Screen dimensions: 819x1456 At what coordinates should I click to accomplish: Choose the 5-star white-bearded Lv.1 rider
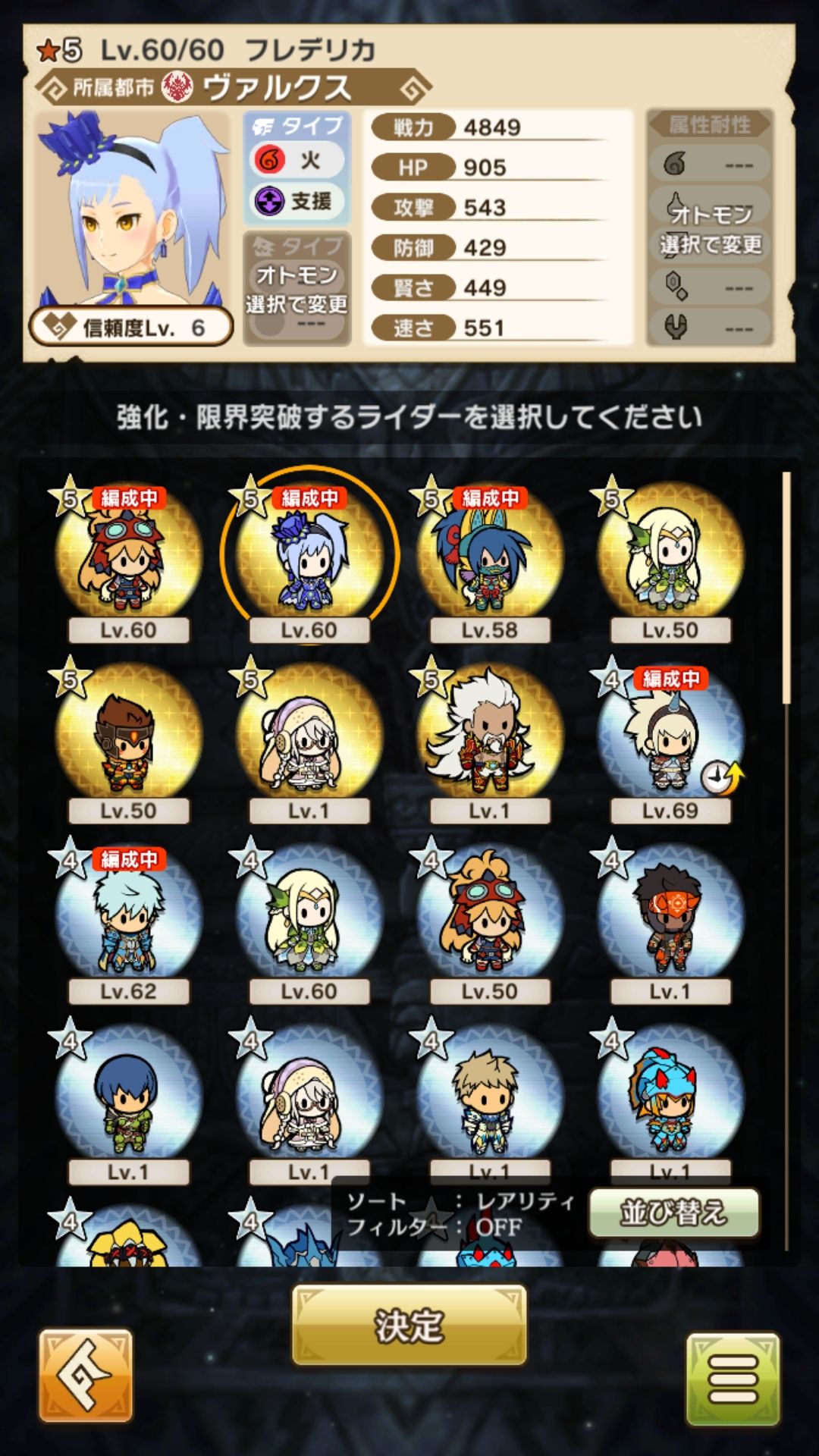pos(490,738)
